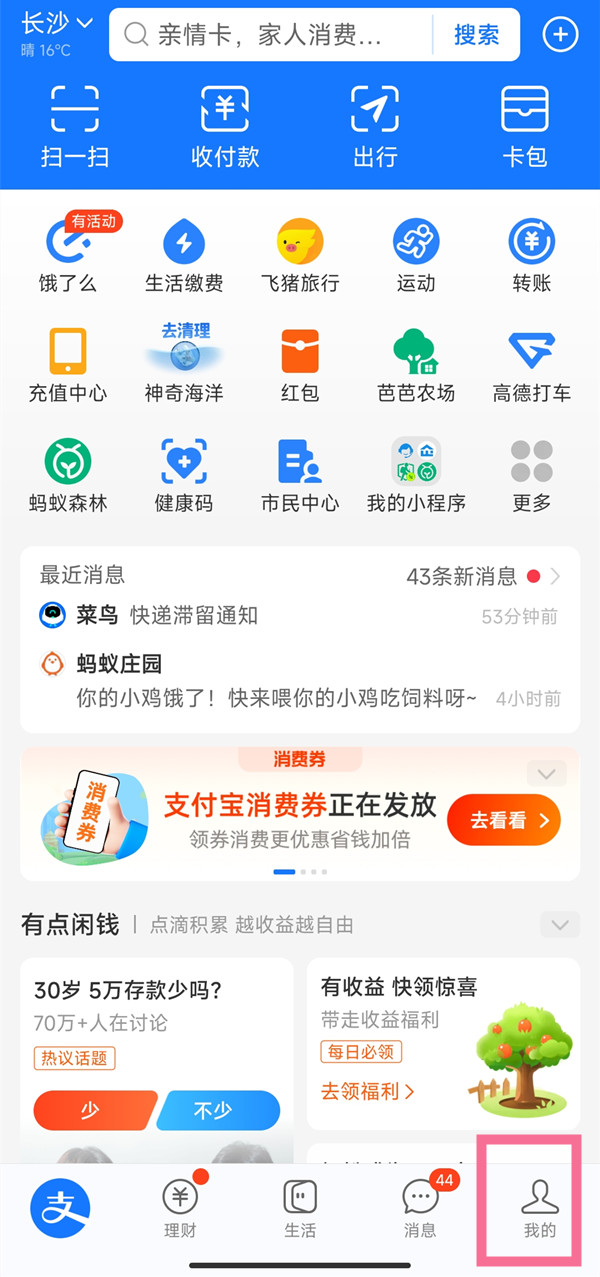Launch the 饿了么 mini app
This screenshot has height=1277, width=600.
pos(68,254)
